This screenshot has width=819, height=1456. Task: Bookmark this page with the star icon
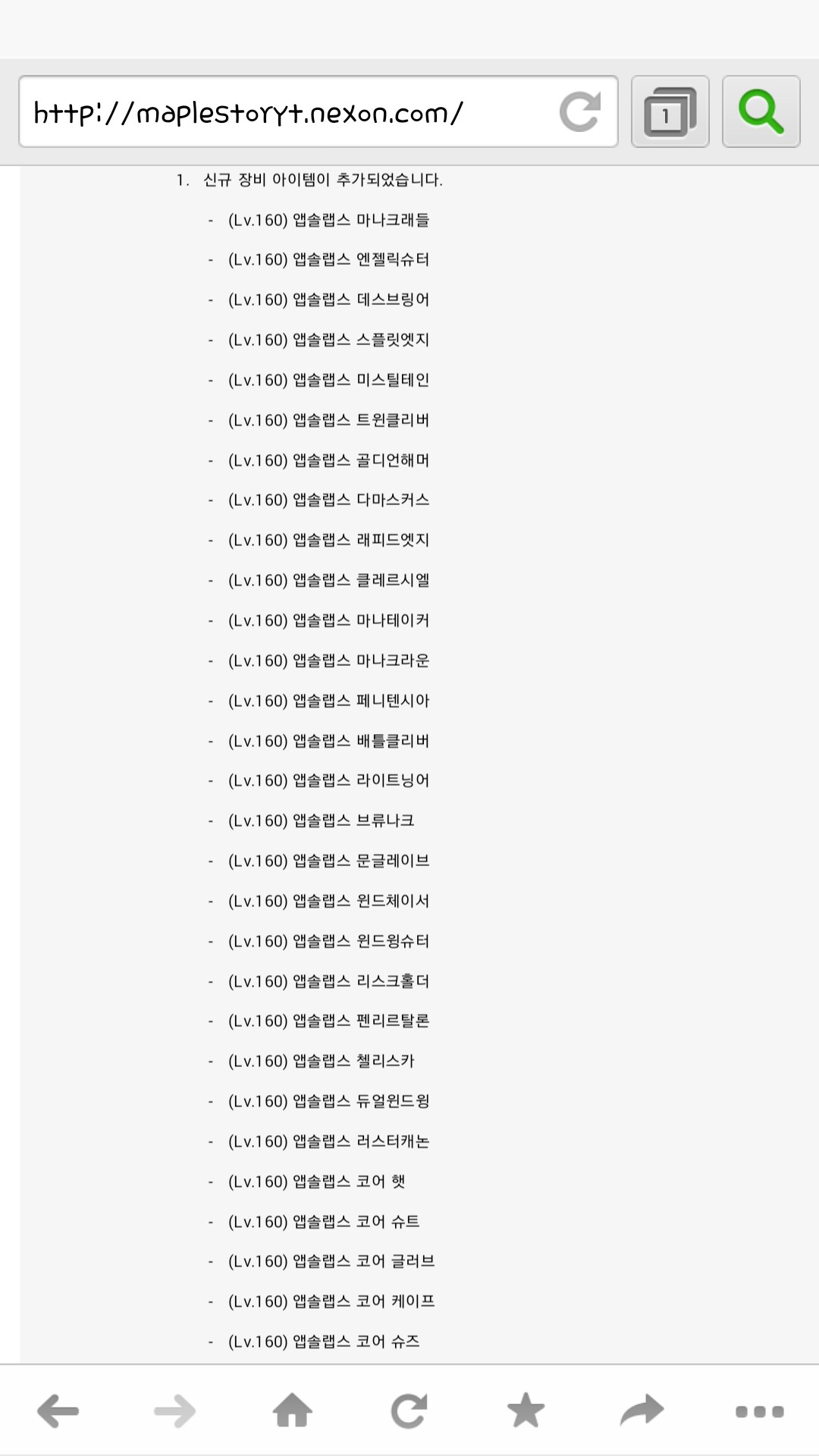point(522,1408)
